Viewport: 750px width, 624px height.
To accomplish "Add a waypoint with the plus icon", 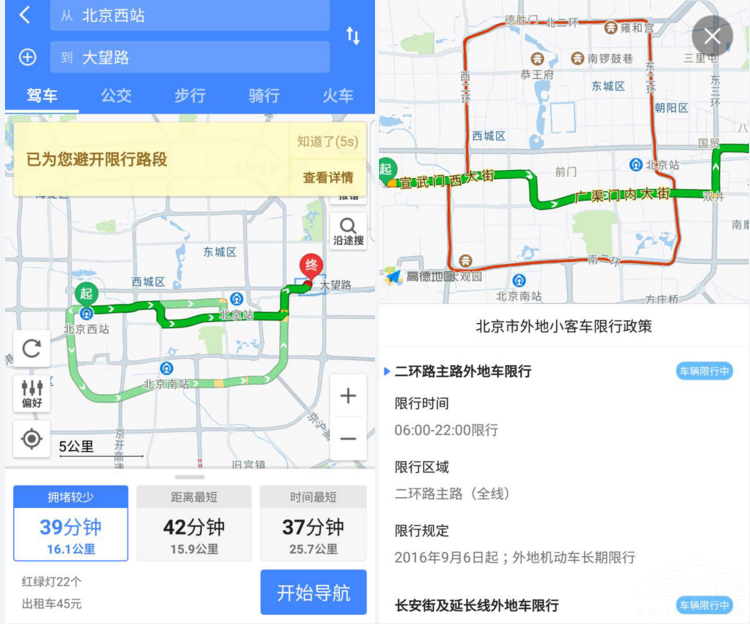I will [27, 57].
